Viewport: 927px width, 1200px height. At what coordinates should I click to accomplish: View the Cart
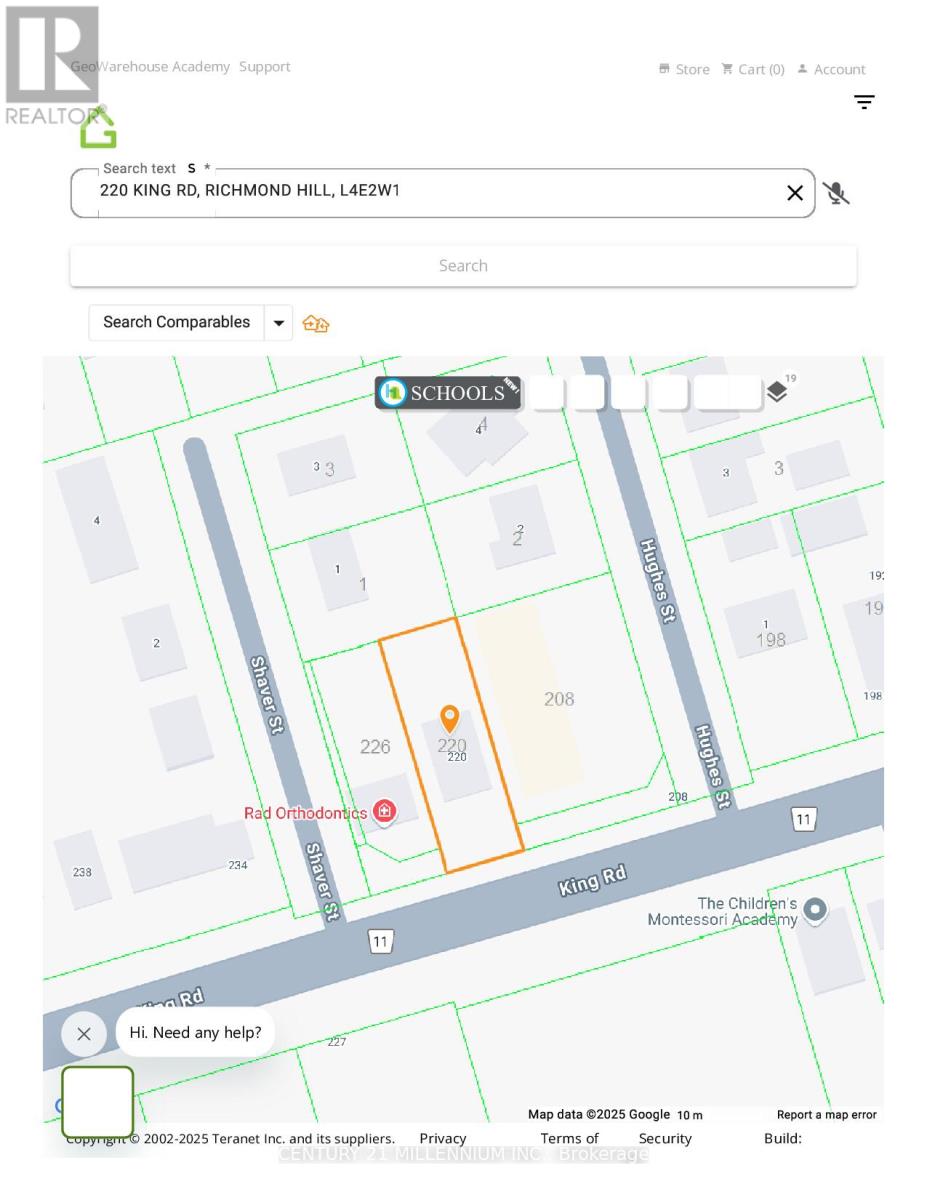[753, 69]
